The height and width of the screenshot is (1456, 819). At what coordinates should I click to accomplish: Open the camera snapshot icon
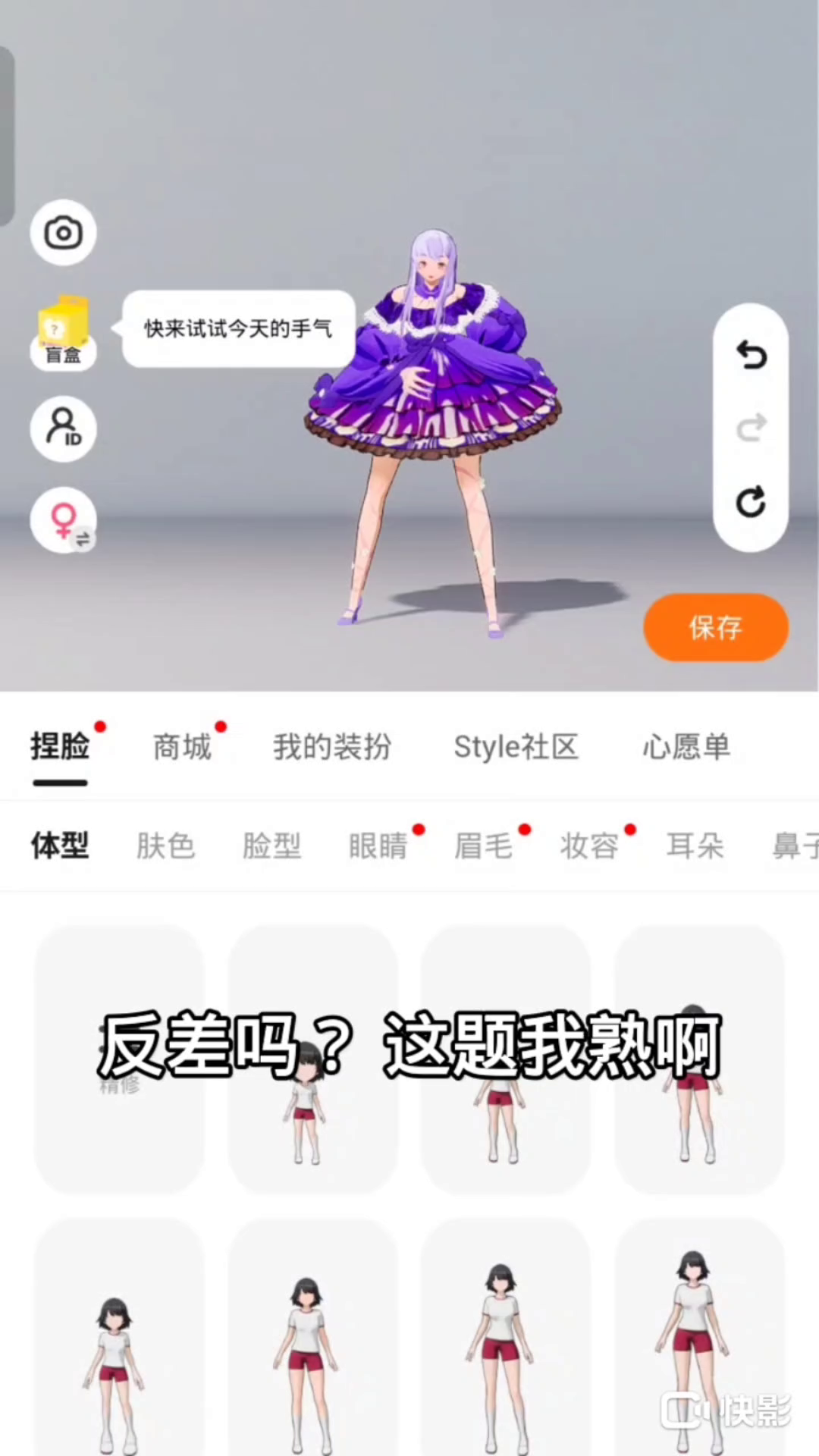pyautogui.click(x=63, y=233)
